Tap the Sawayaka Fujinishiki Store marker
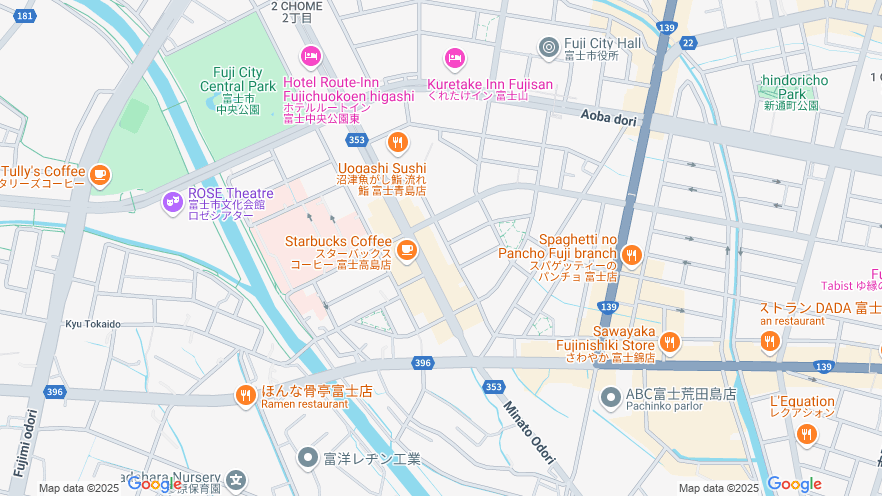The width and height of the screenshot is (882, 496). (669, 341)
